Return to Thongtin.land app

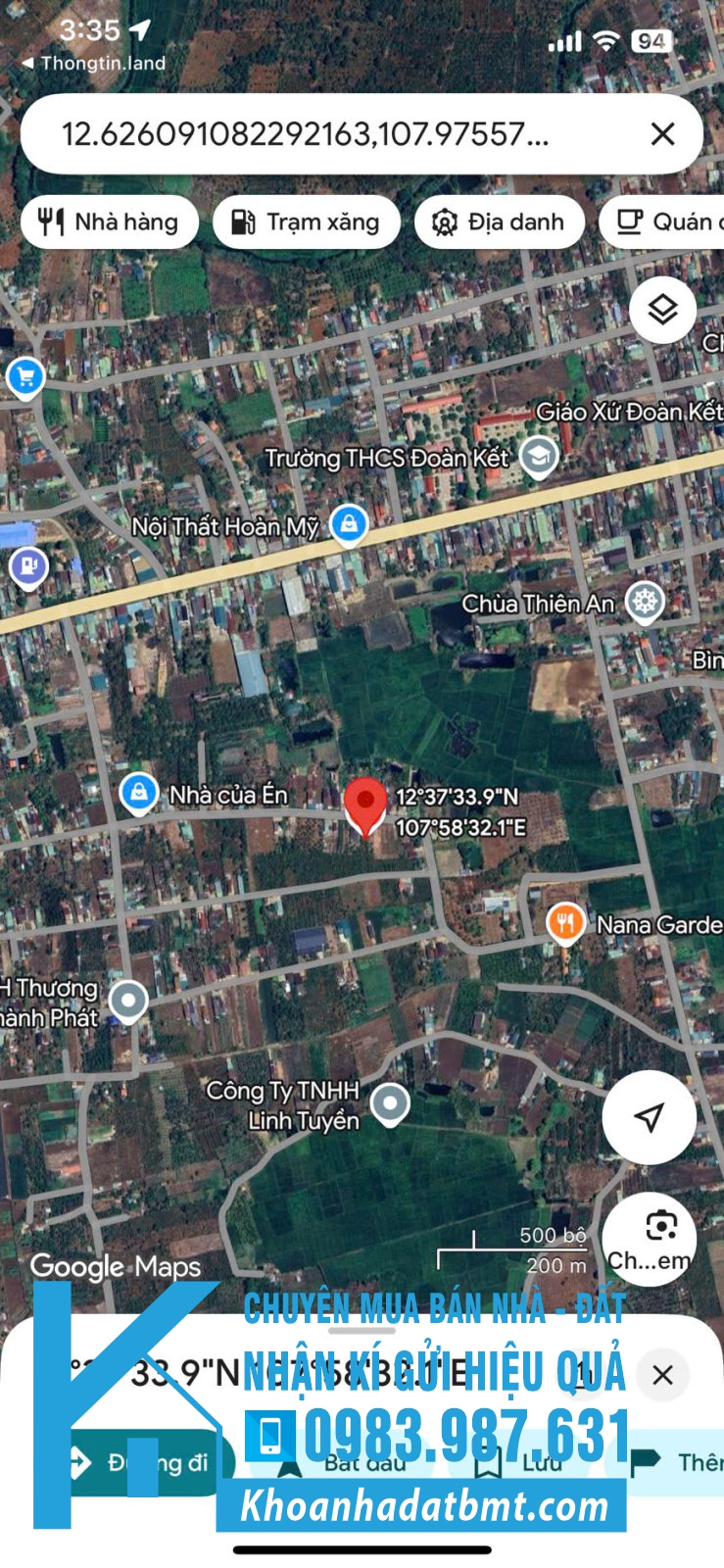(94, 64)
